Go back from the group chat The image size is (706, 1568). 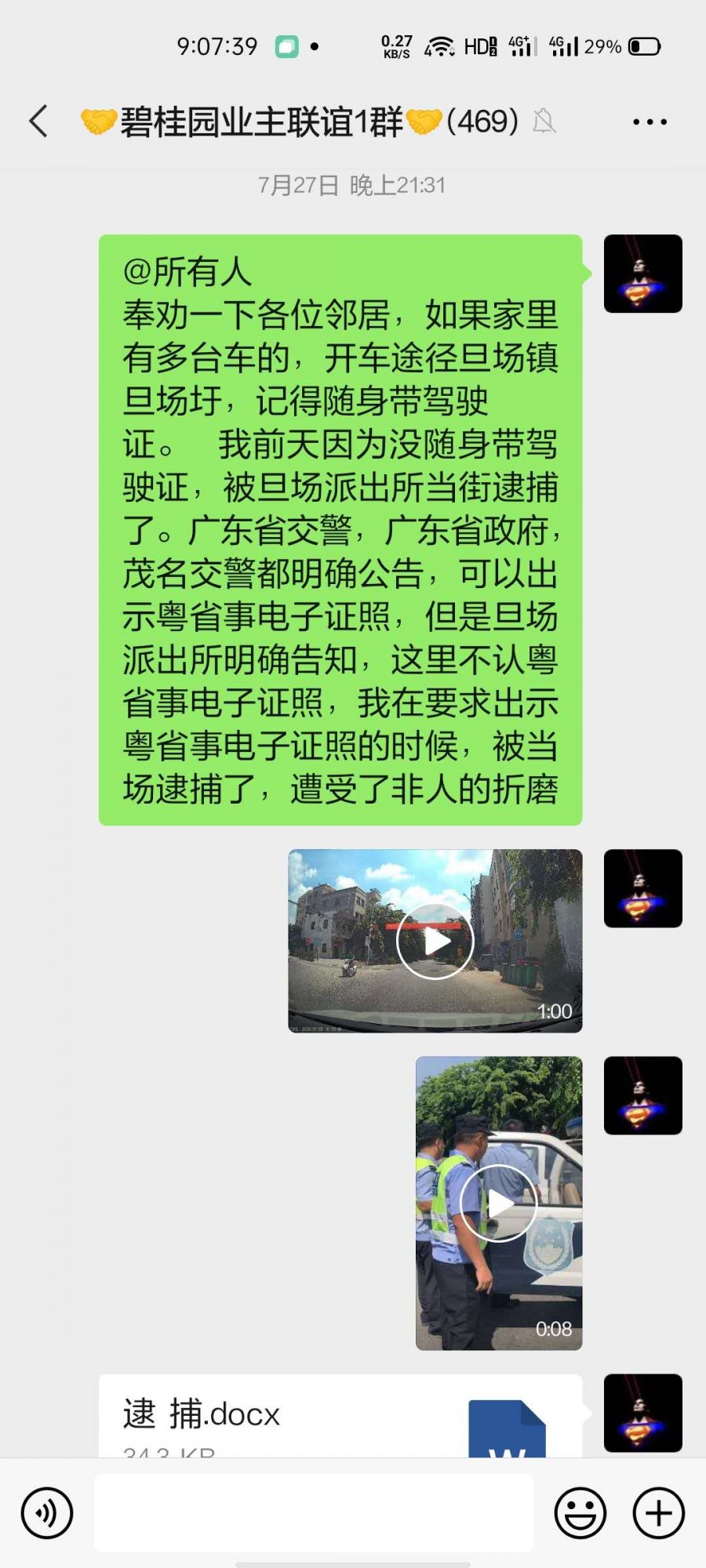point(39,122)
